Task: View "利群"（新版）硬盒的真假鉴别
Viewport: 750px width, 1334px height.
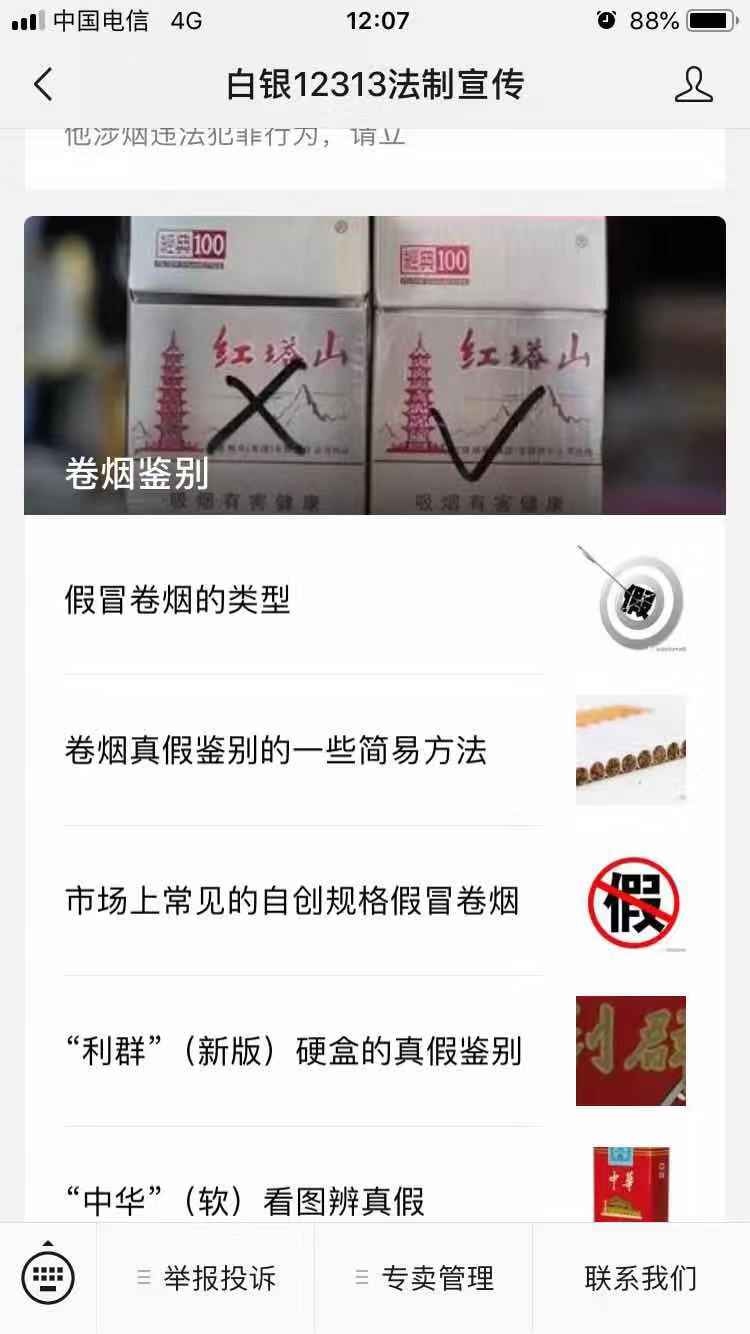Action: click(x=300, y=1051)
